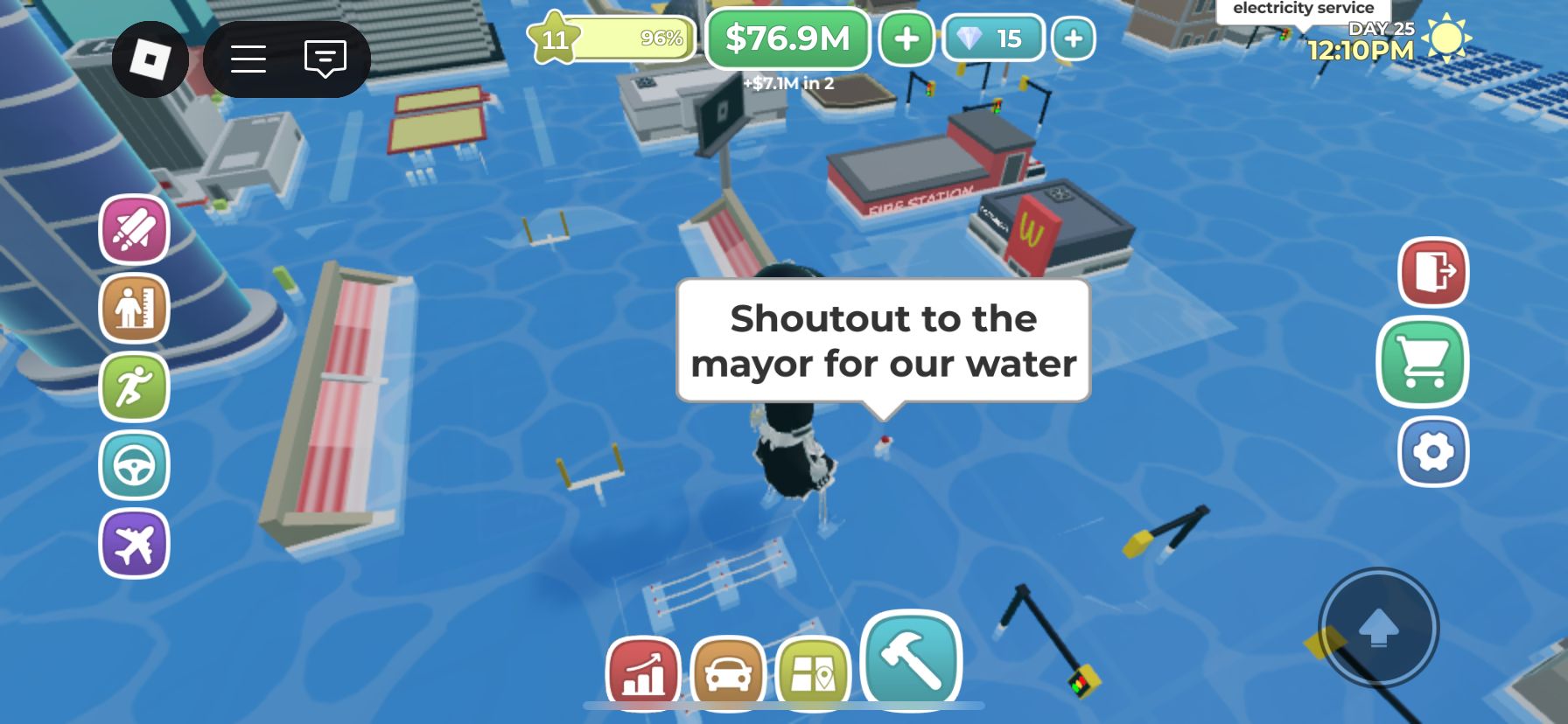Open the rocket boost button

click(134, 230)
